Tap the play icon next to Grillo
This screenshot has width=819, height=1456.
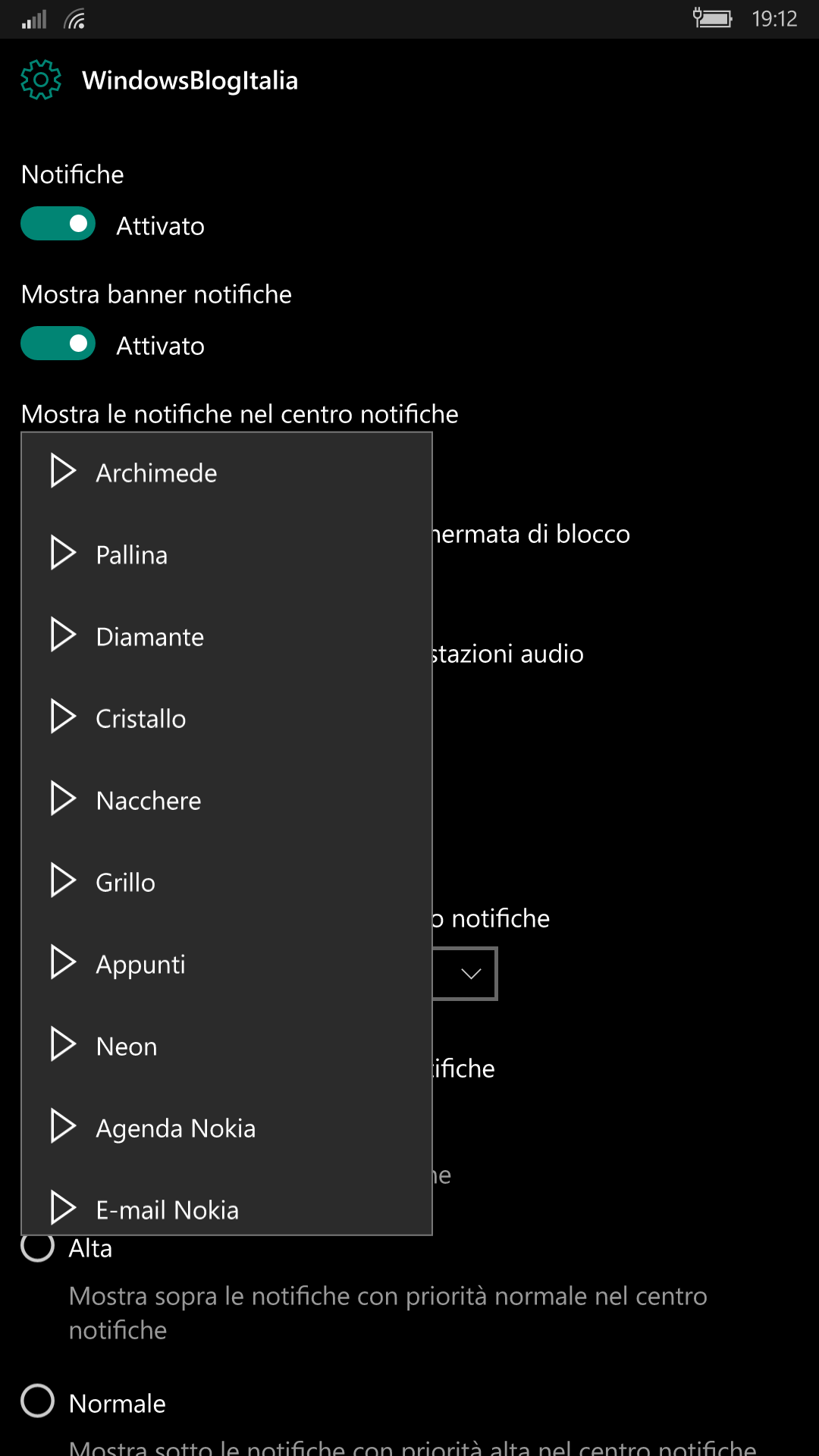click(63, 880)
